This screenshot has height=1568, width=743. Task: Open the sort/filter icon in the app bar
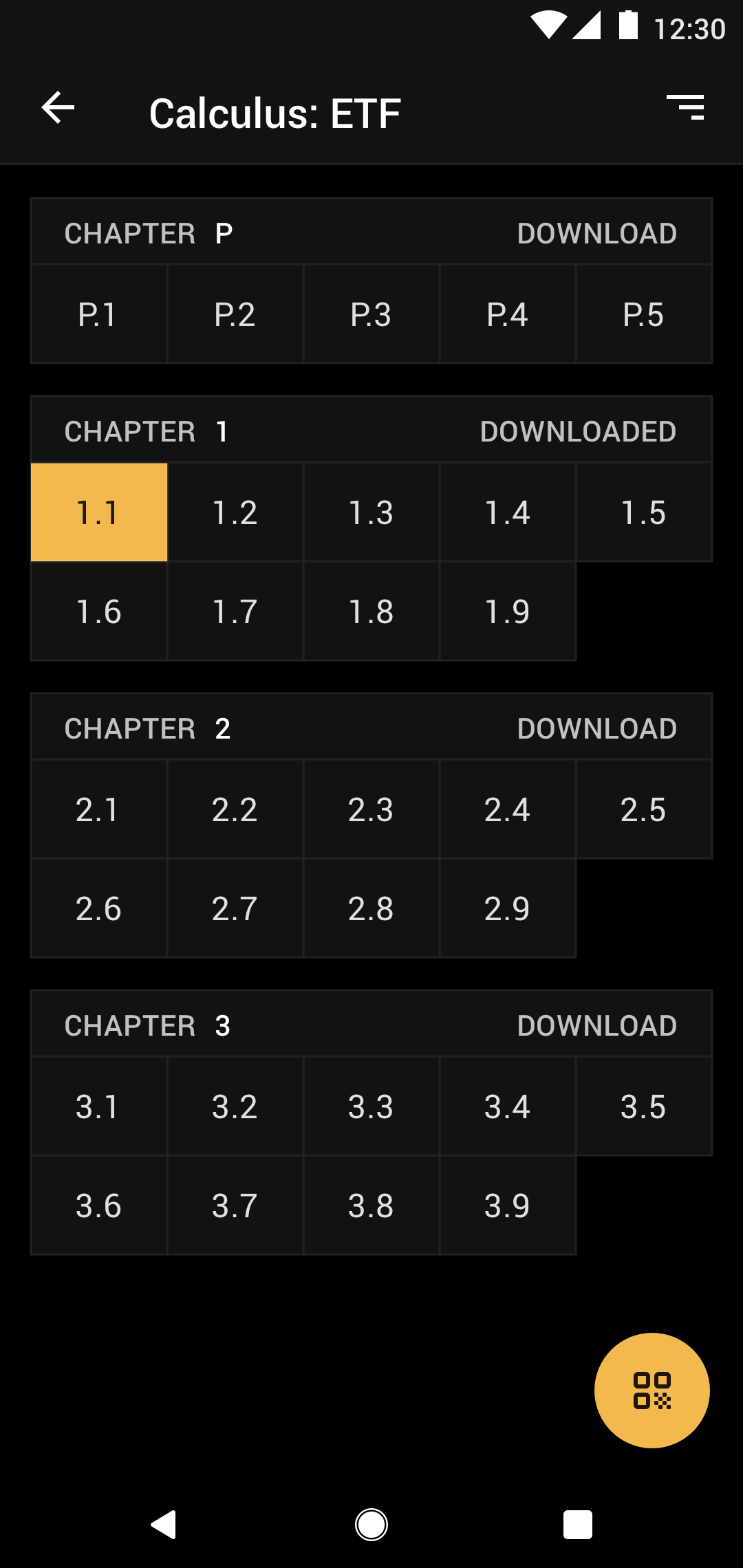tap(685, 108)
